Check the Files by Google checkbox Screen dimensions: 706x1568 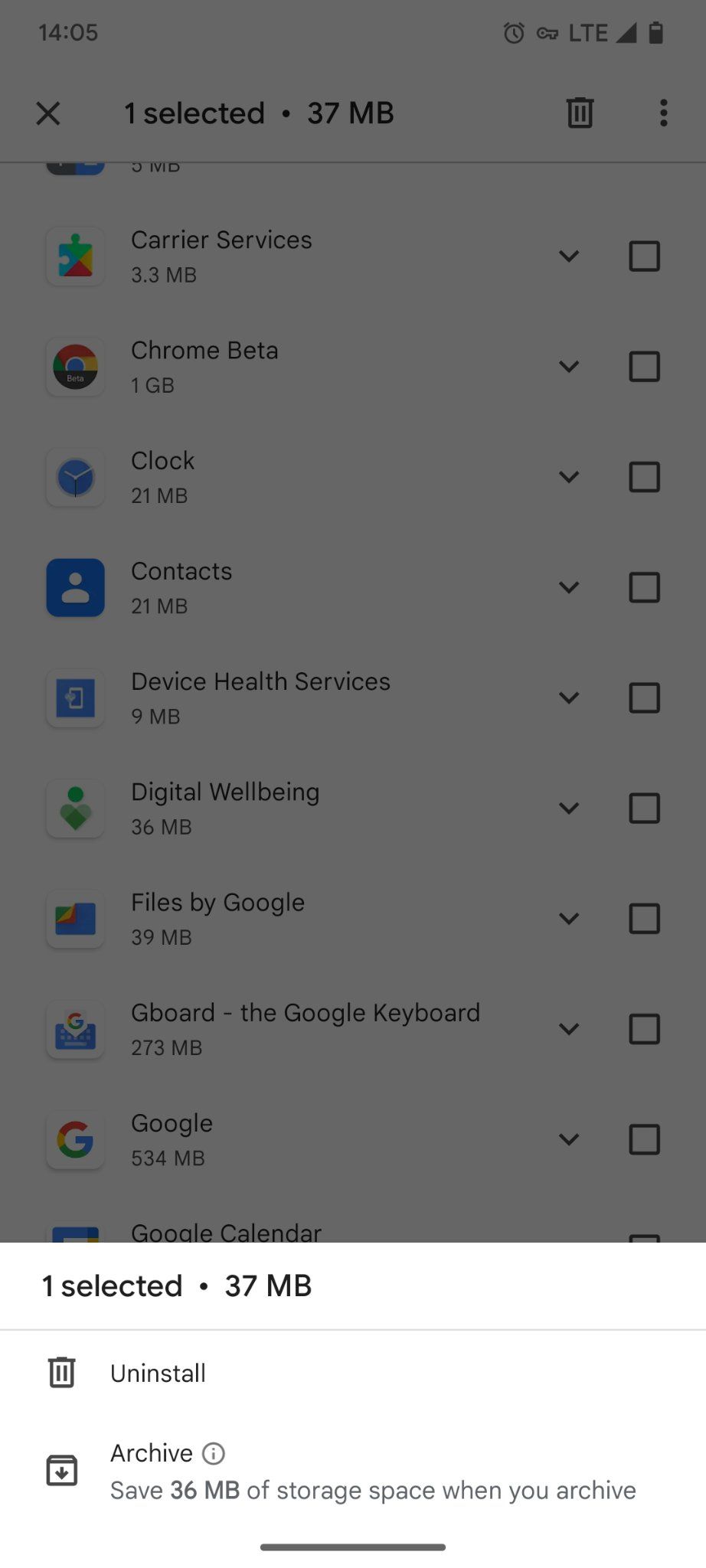point(644,919)
